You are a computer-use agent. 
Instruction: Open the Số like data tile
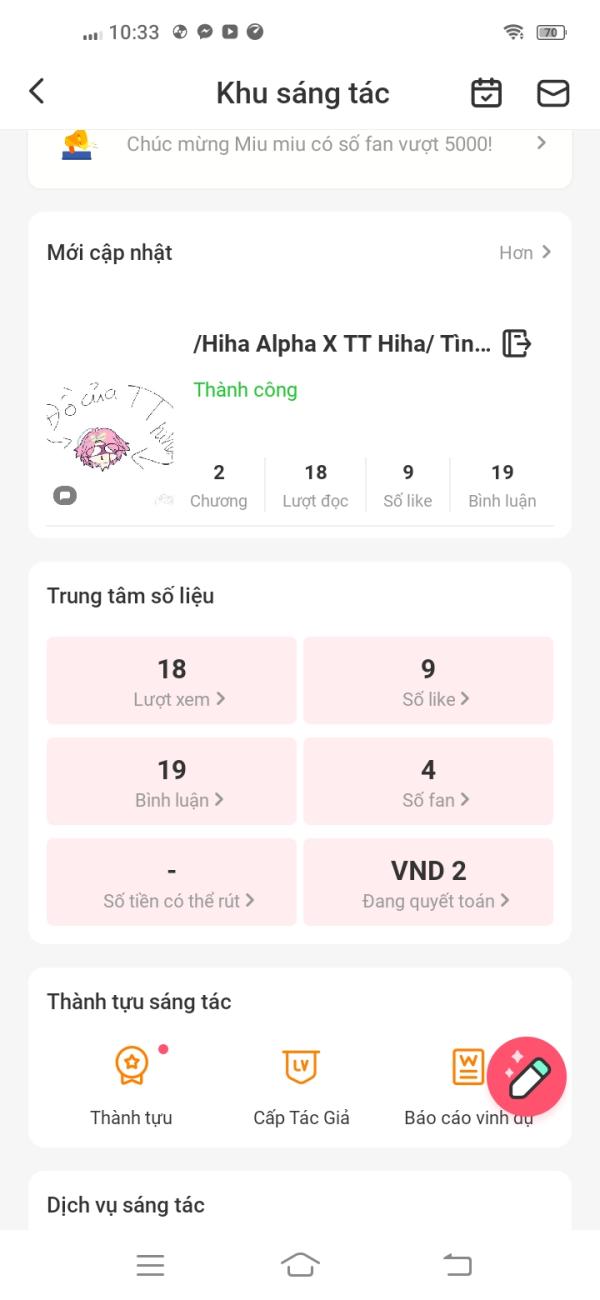coord(428,680)
